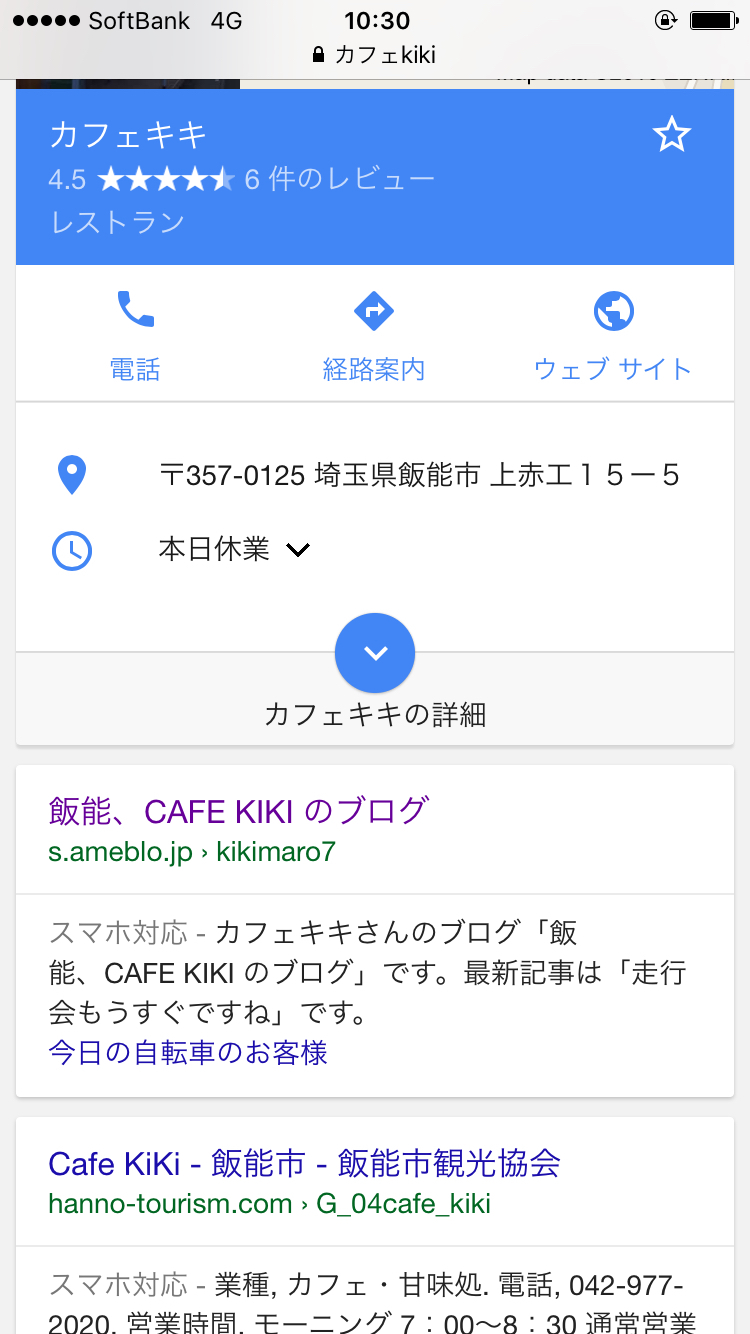Expand カフェキキの詳細 with the blue chevron
750x1334 pixels.
tap(374, 652)
